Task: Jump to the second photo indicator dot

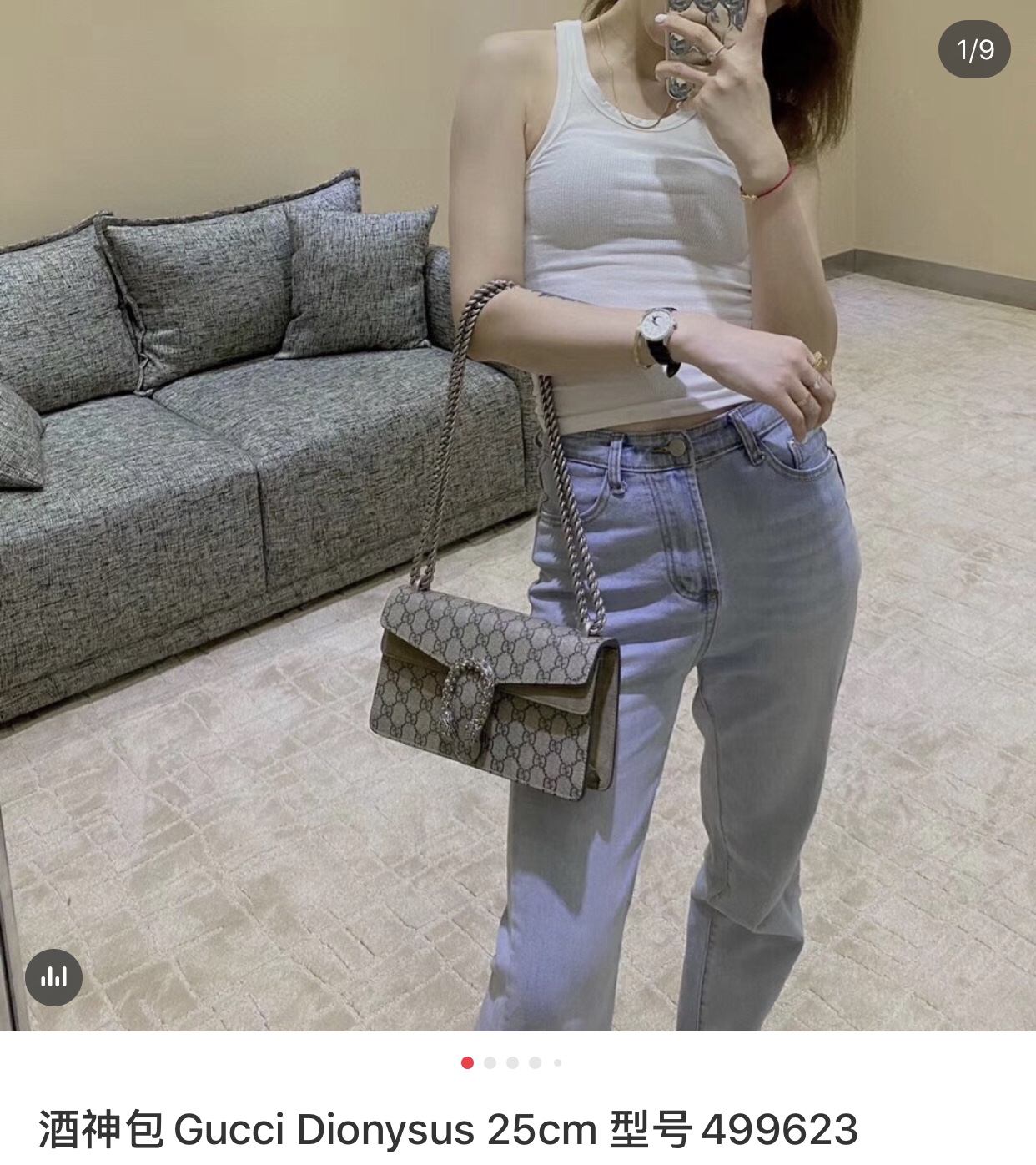Action: [x=490, y=1062]
